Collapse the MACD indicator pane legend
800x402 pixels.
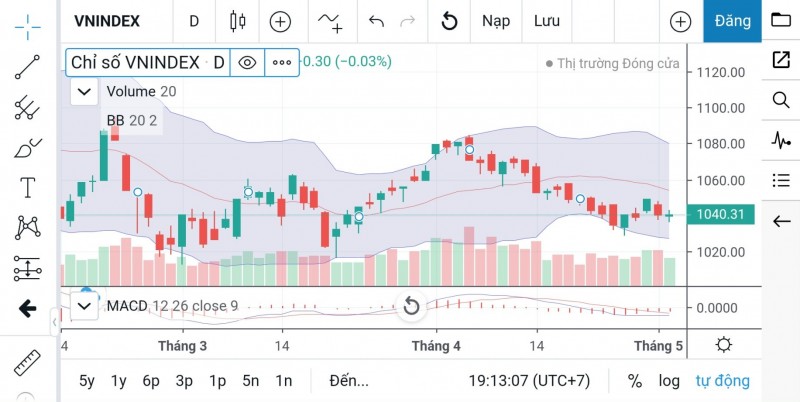84,305
